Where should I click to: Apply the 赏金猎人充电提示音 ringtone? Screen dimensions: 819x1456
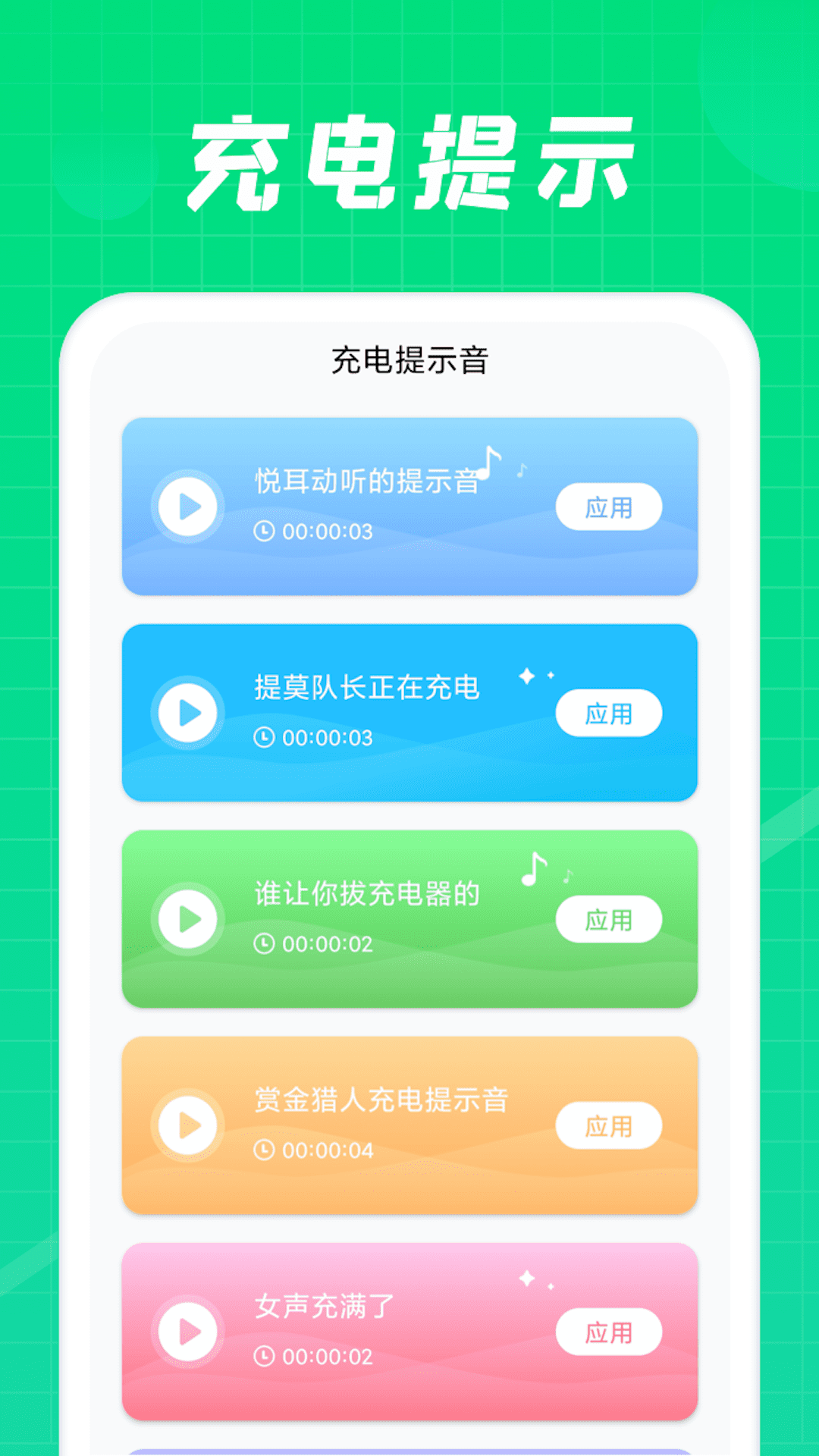[x=609, y=1125]
